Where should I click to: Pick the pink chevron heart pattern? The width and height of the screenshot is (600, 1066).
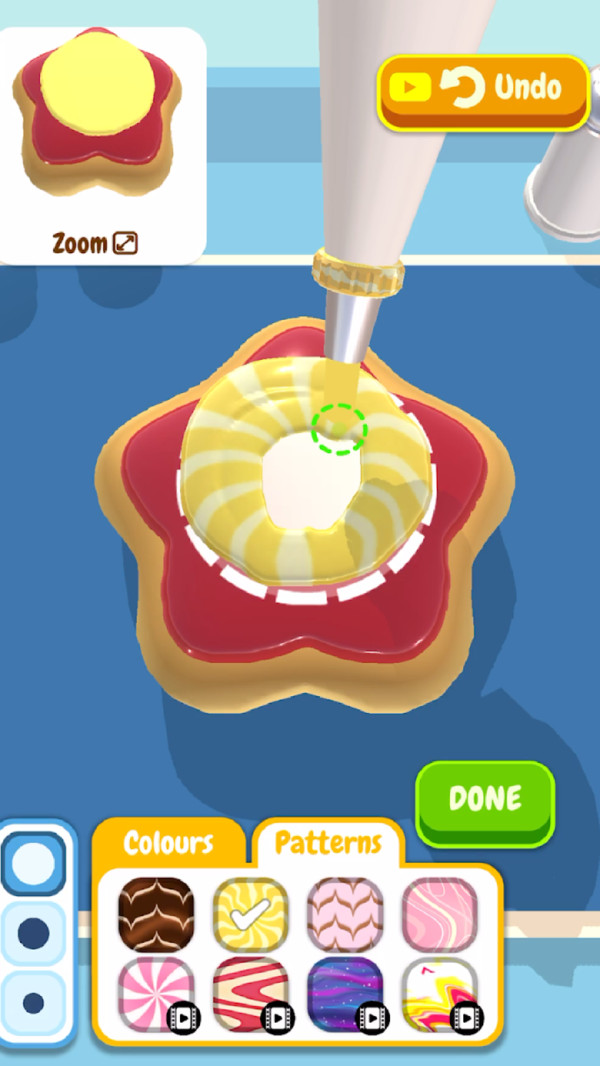click(345, 912)
